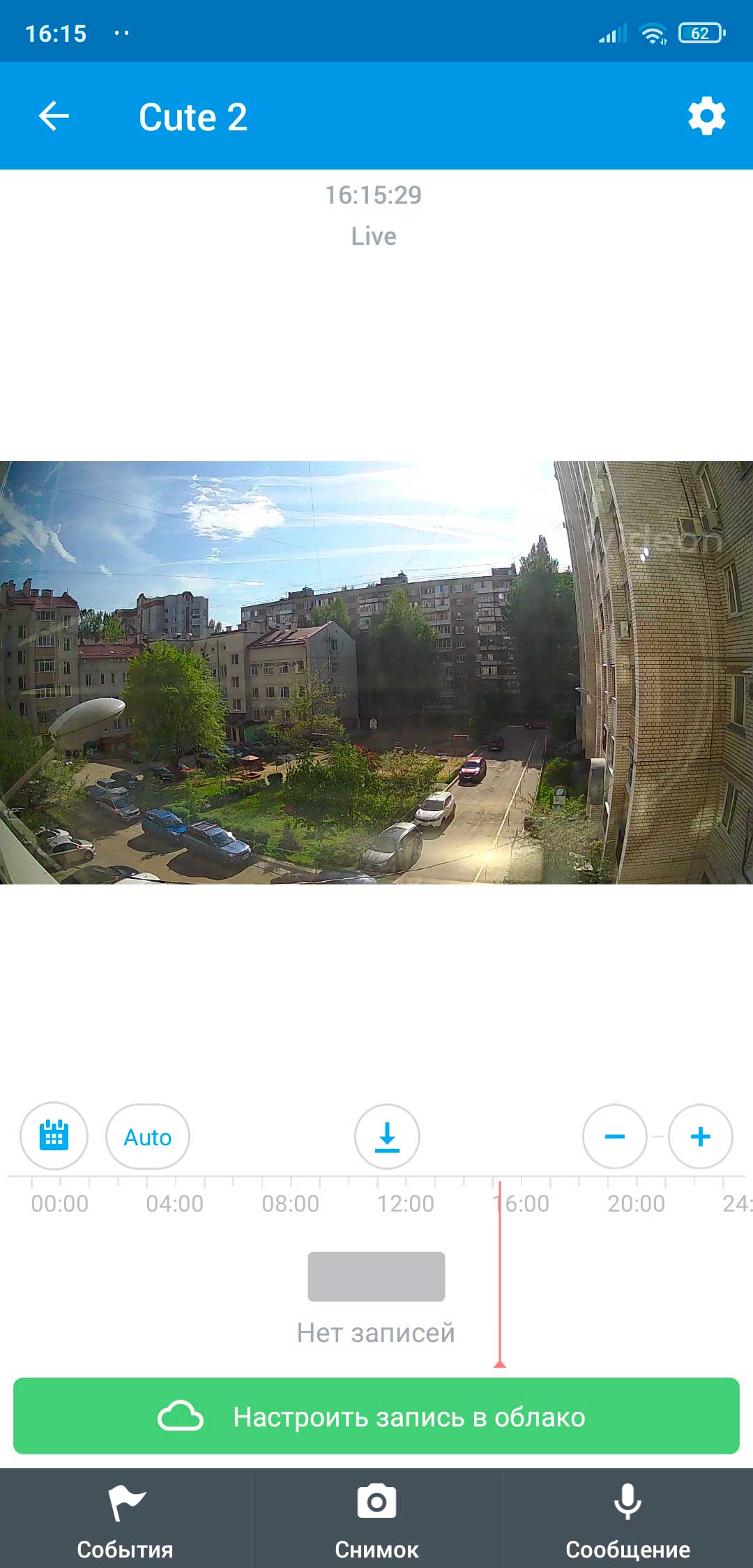Download the recording

click(387, 1136)
